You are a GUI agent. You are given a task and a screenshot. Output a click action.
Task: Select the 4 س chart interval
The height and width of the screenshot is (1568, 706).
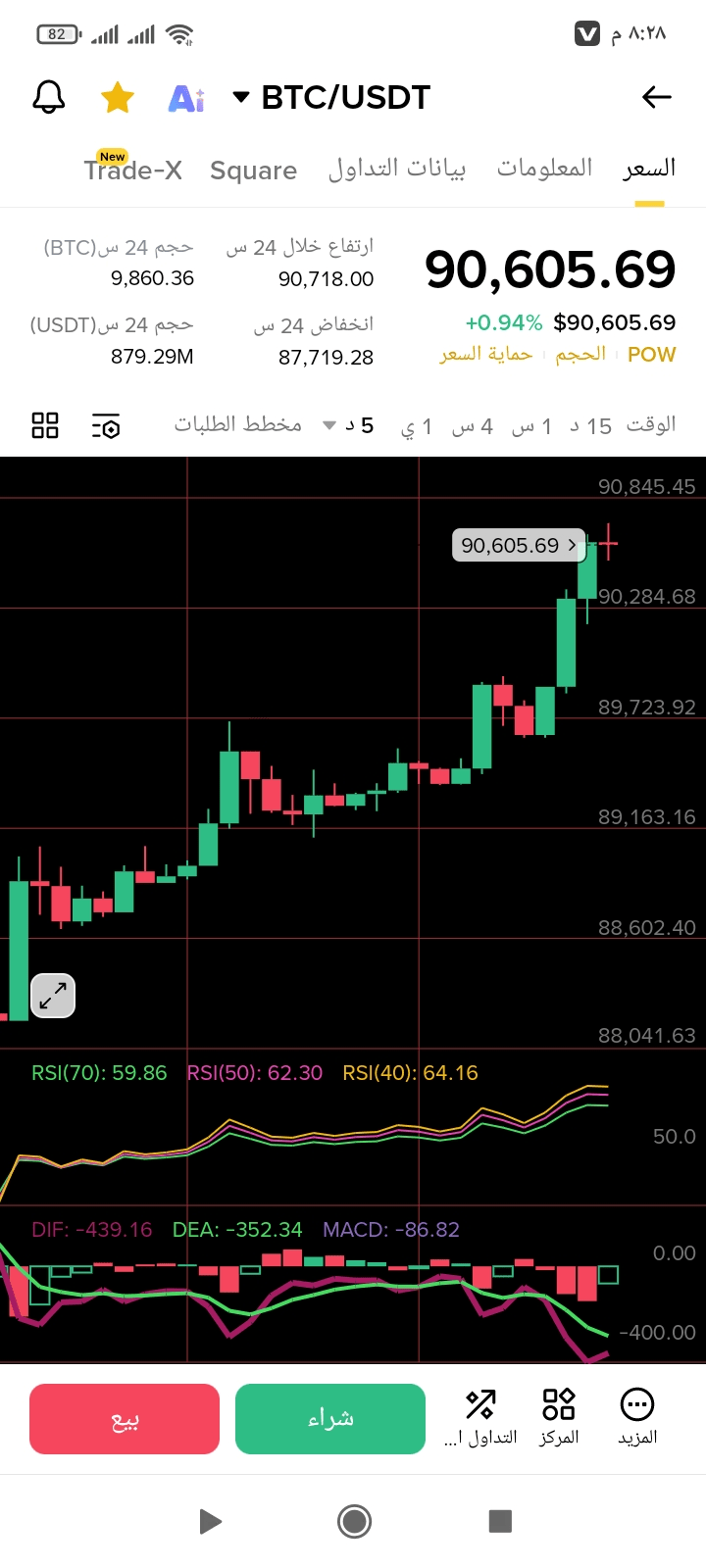click(x=472, y=426)
